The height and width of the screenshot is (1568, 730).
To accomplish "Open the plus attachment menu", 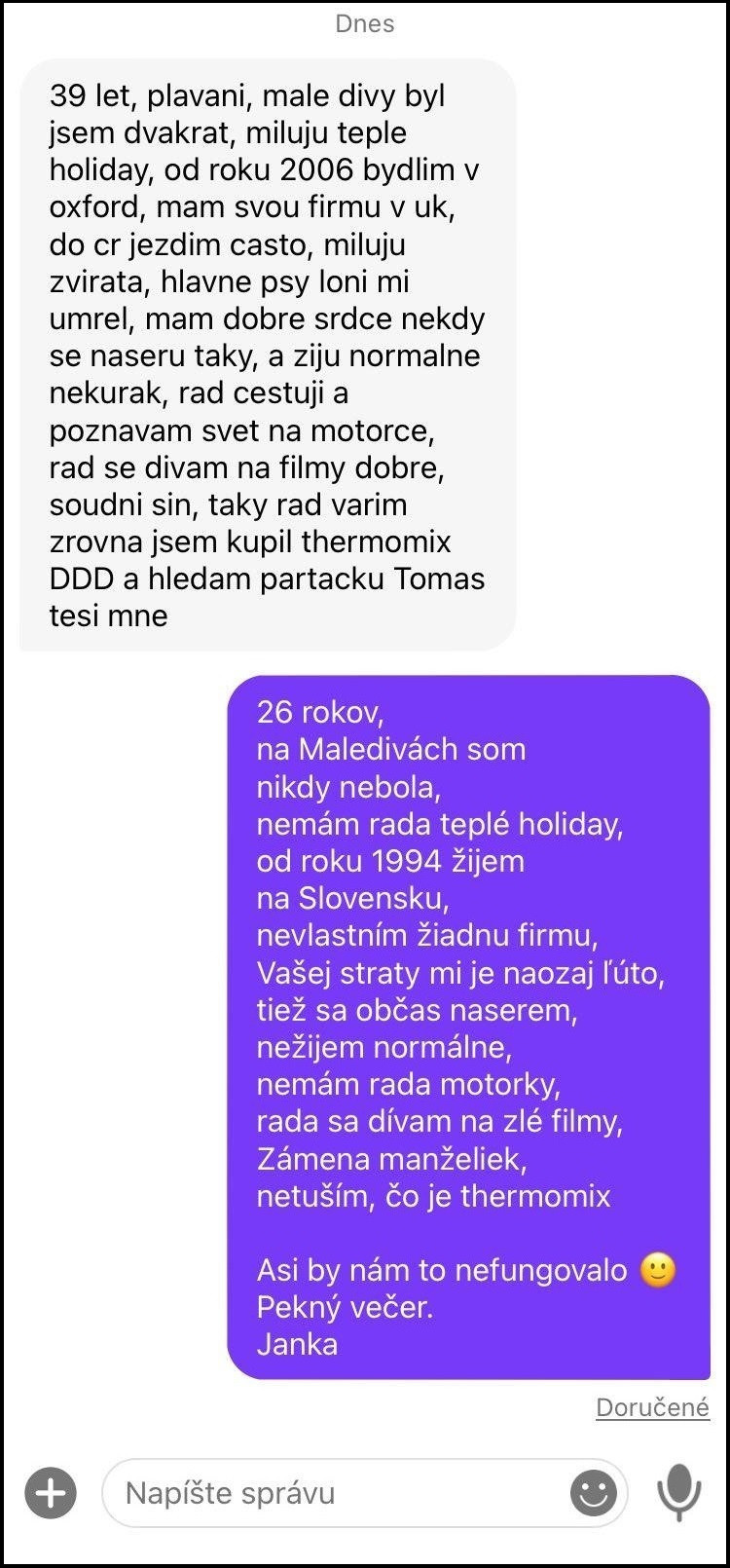I will (51, 1492).
